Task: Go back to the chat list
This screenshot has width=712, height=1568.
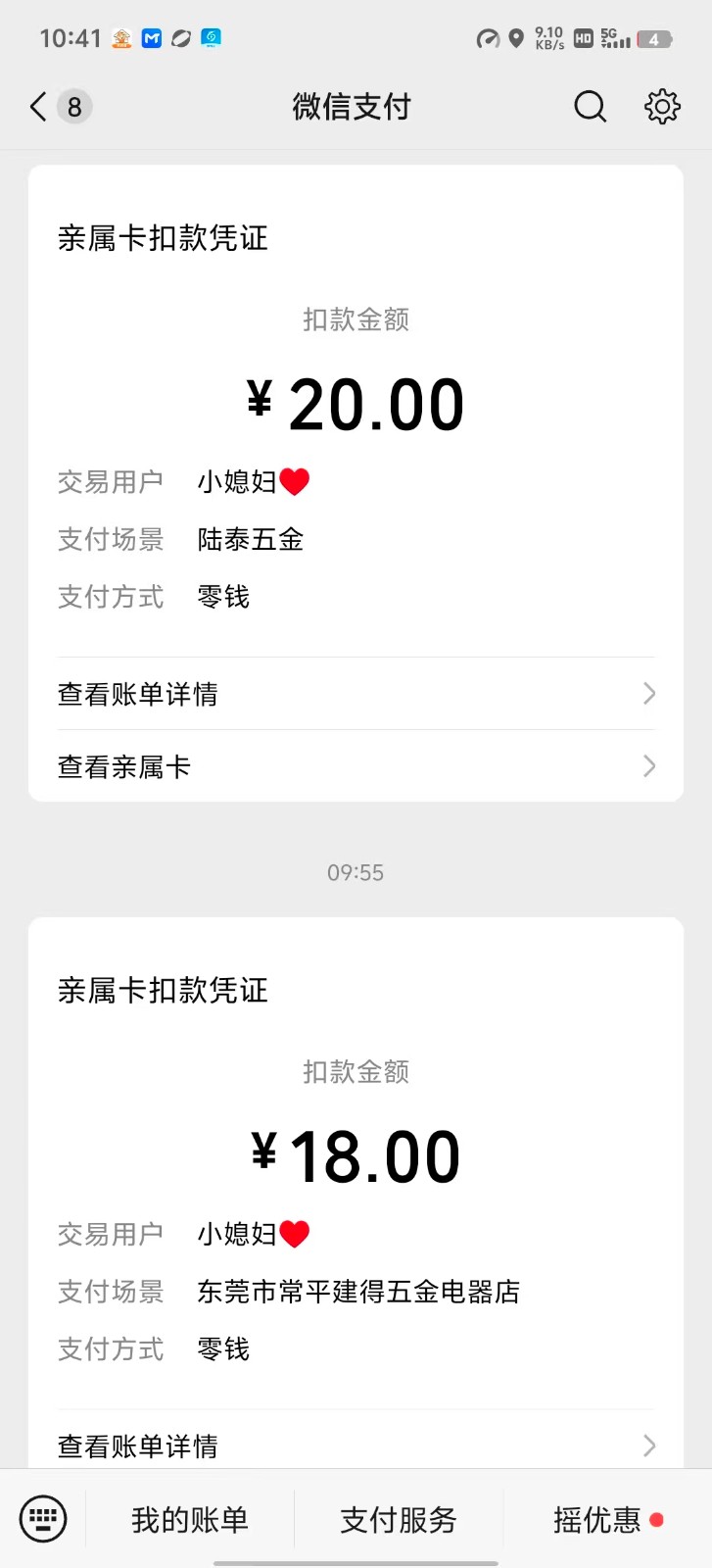Action: (39, 106)
